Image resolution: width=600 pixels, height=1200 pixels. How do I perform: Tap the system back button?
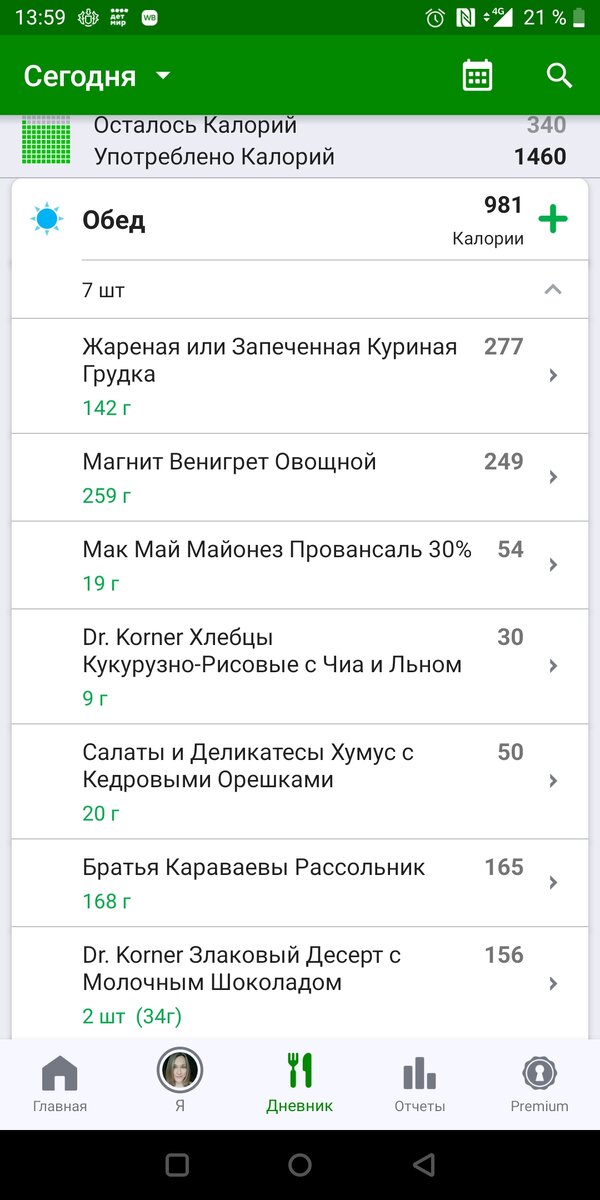424,1165
